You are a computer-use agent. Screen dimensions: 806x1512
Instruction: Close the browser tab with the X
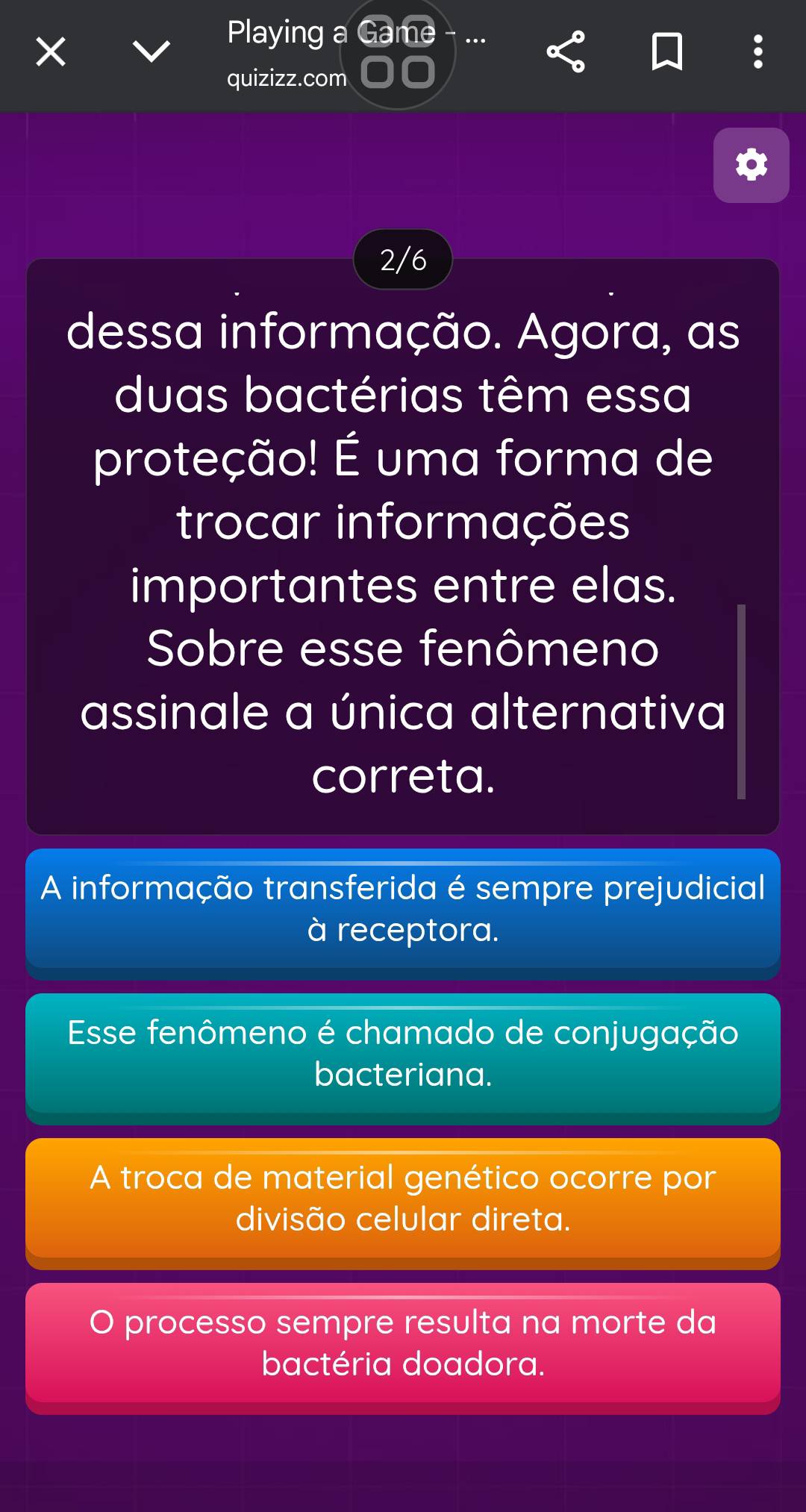[x=51, y=52]
